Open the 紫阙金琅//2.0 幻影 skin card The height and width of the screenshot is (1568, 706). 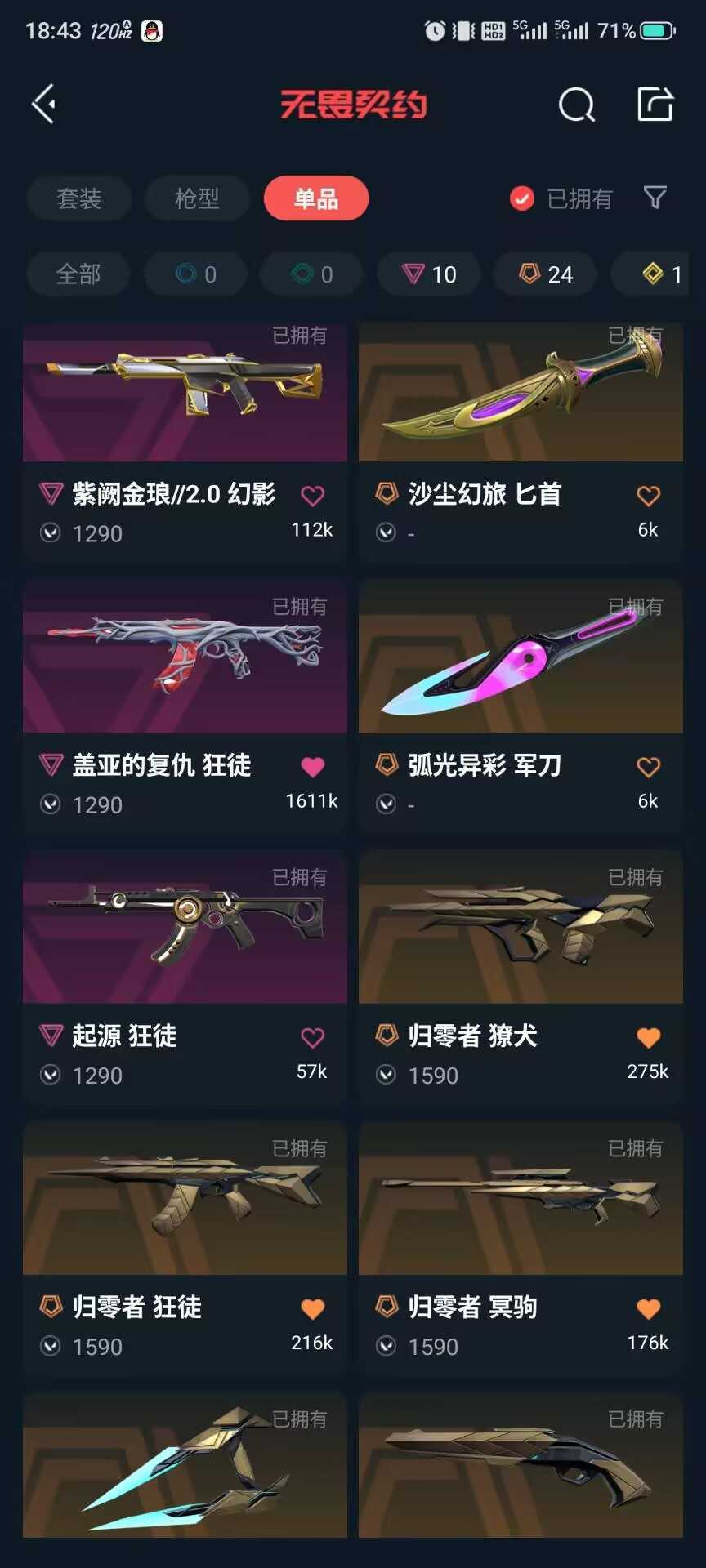coord(185,442)
